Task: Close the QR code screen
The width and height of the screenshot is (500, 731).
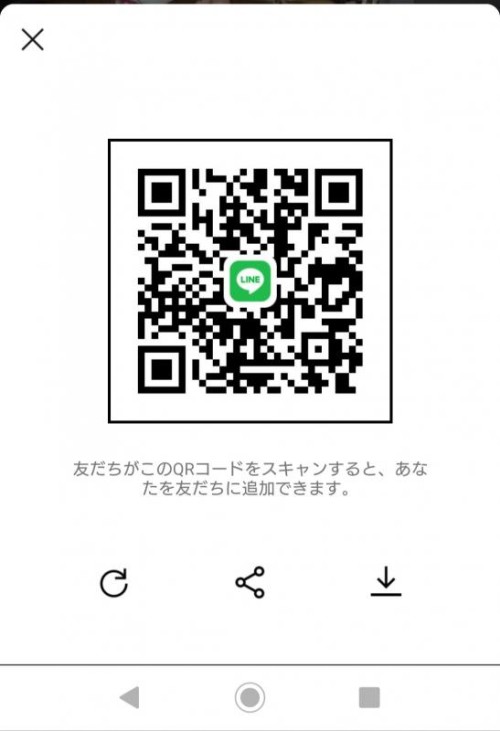Action: click(33, 40)
